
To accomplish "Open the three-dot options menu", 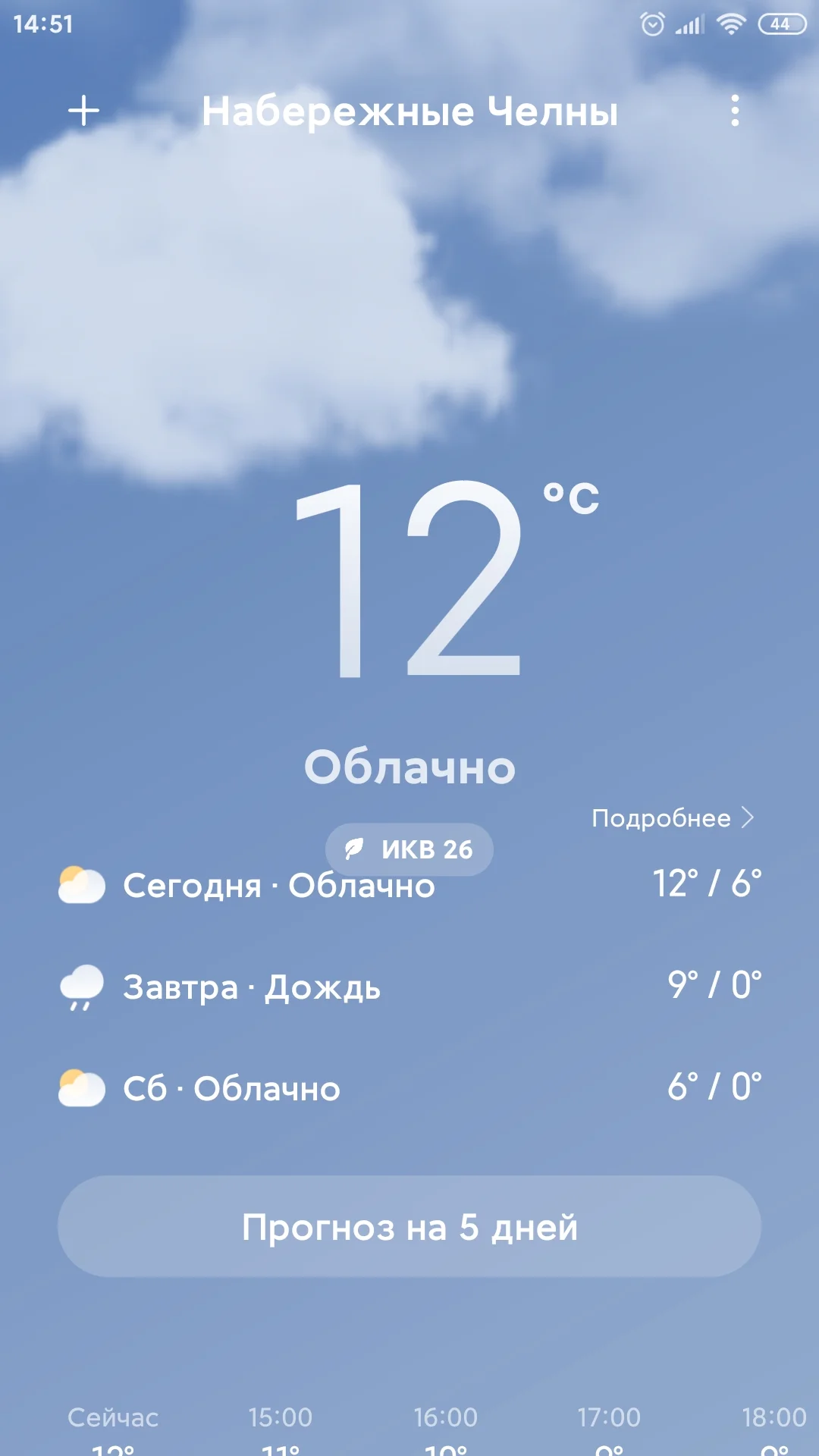I will [734, 110].
